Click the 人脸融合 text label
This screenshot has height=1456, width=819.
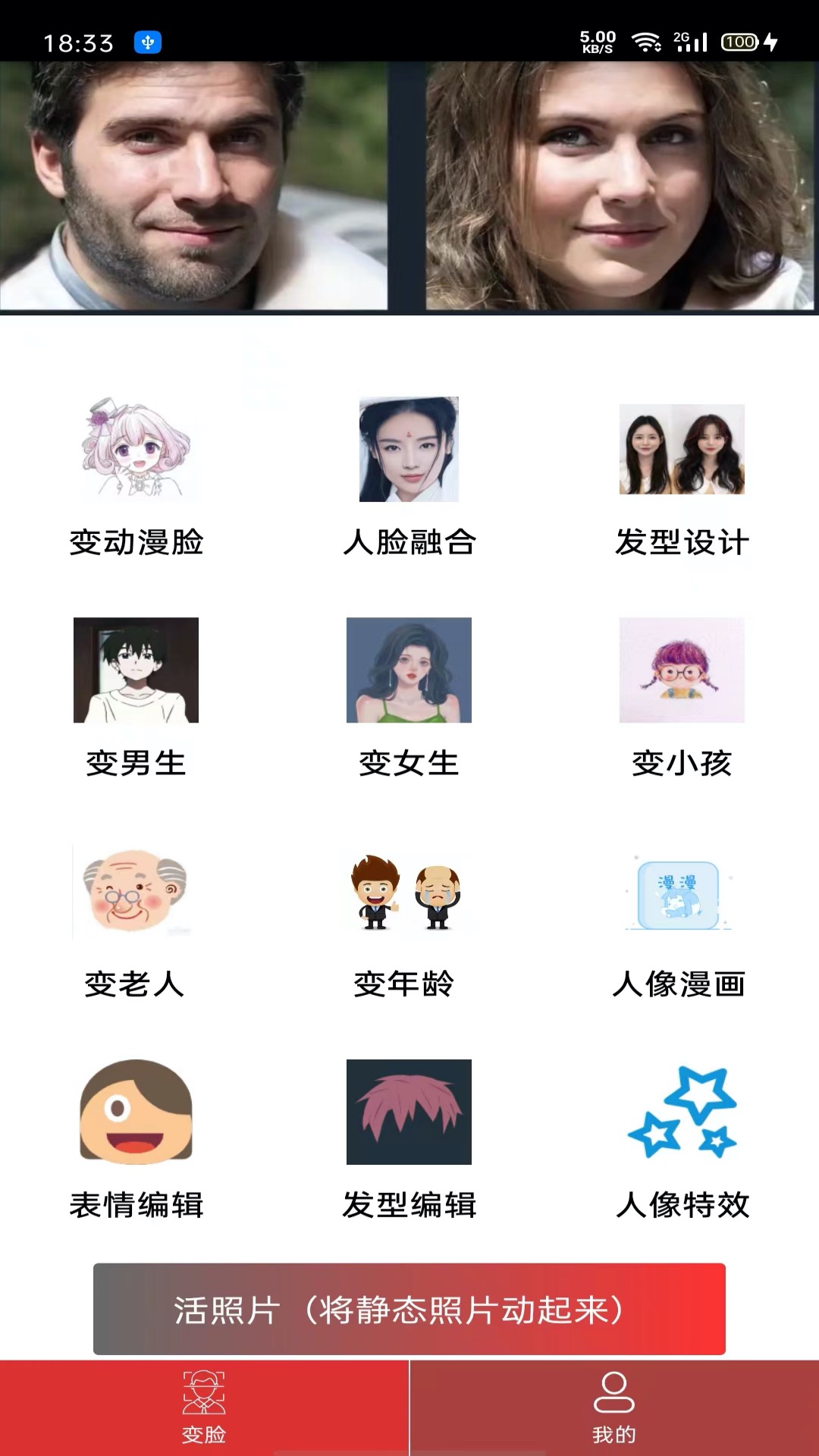(x=409, y=541)
